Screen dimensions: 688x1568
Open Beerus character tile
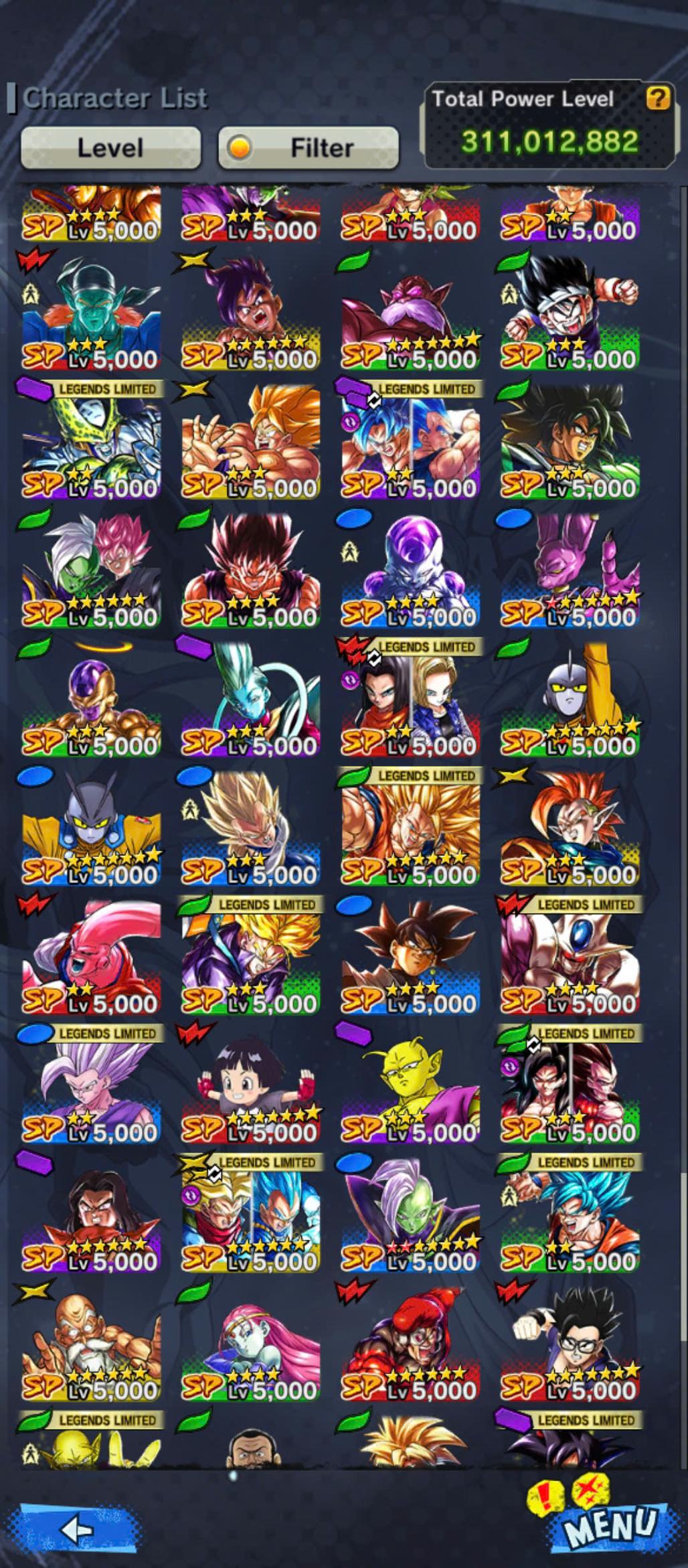570,570
